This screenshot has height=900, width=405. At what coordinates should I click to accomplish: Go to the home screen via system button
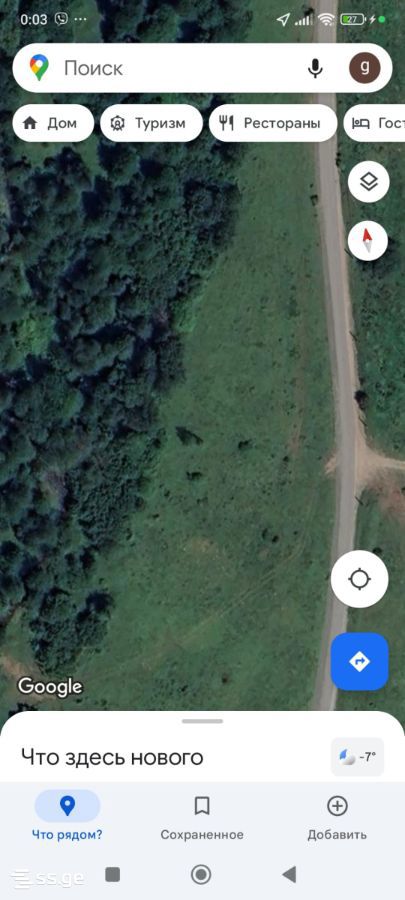point(201,875)
